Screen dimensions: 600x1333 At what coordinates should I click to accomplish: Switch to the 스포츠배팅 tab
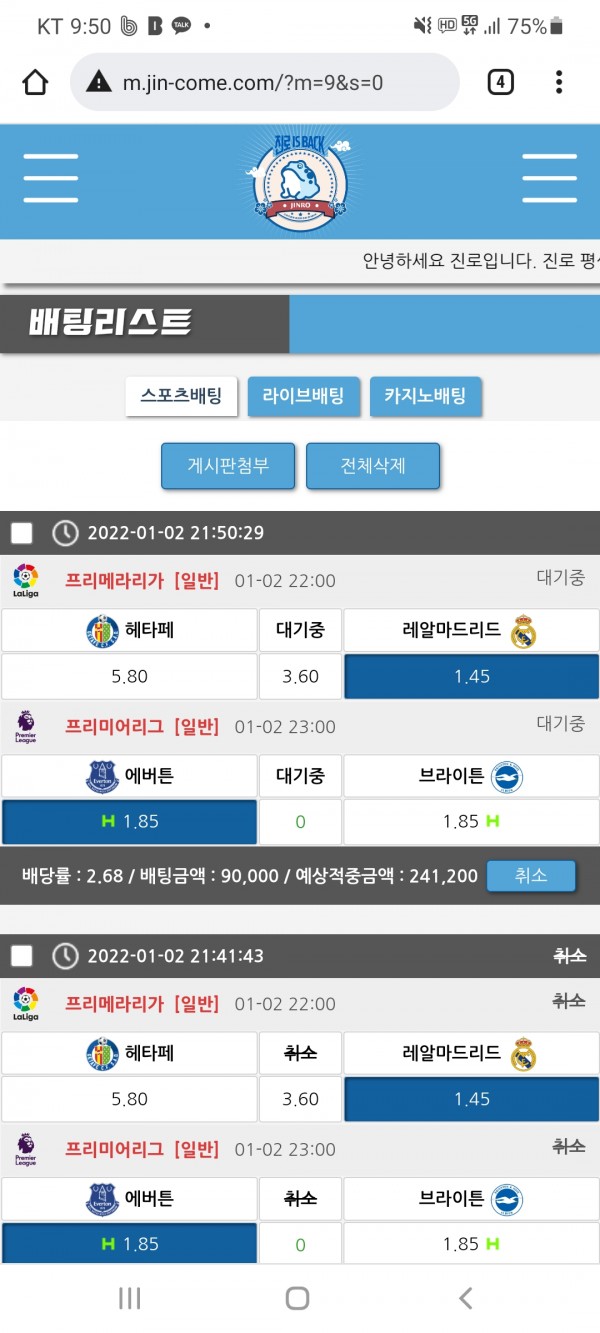(x=181, y=396)
